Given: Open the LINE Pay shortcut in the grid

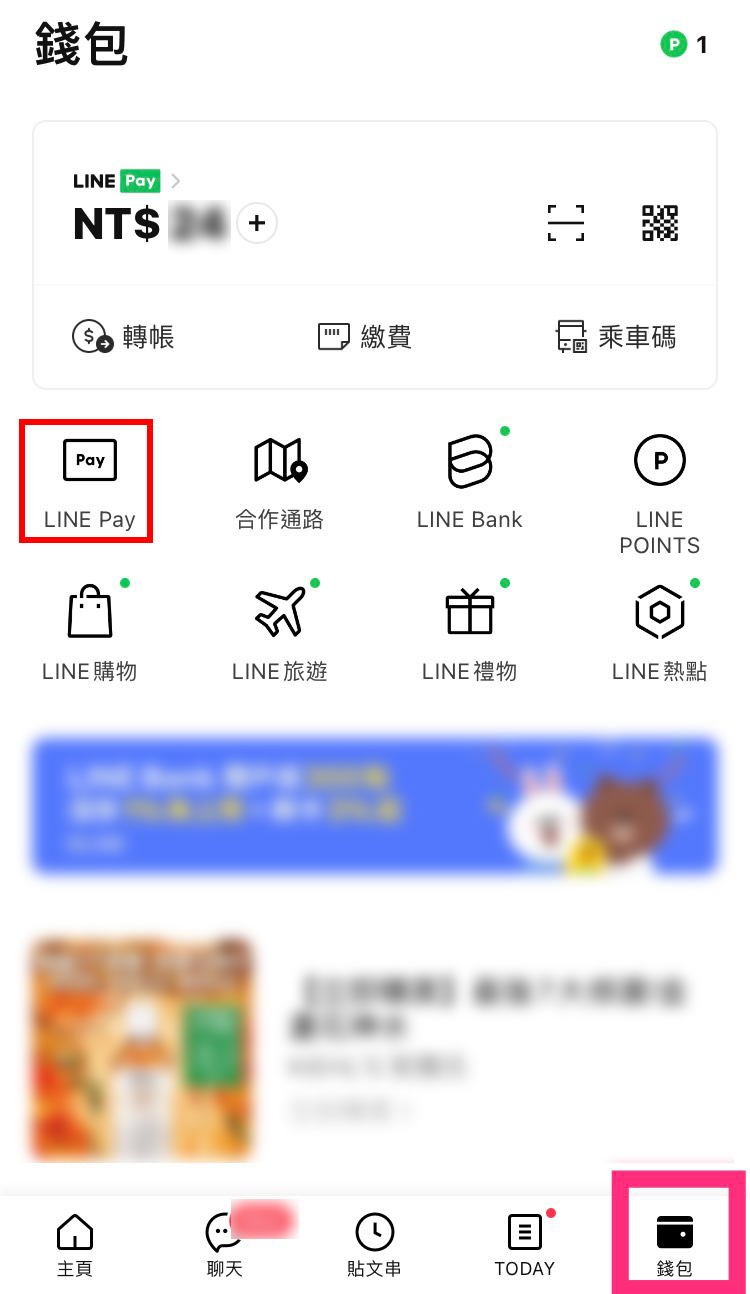Looking at the screenshot, I should 89,482.
